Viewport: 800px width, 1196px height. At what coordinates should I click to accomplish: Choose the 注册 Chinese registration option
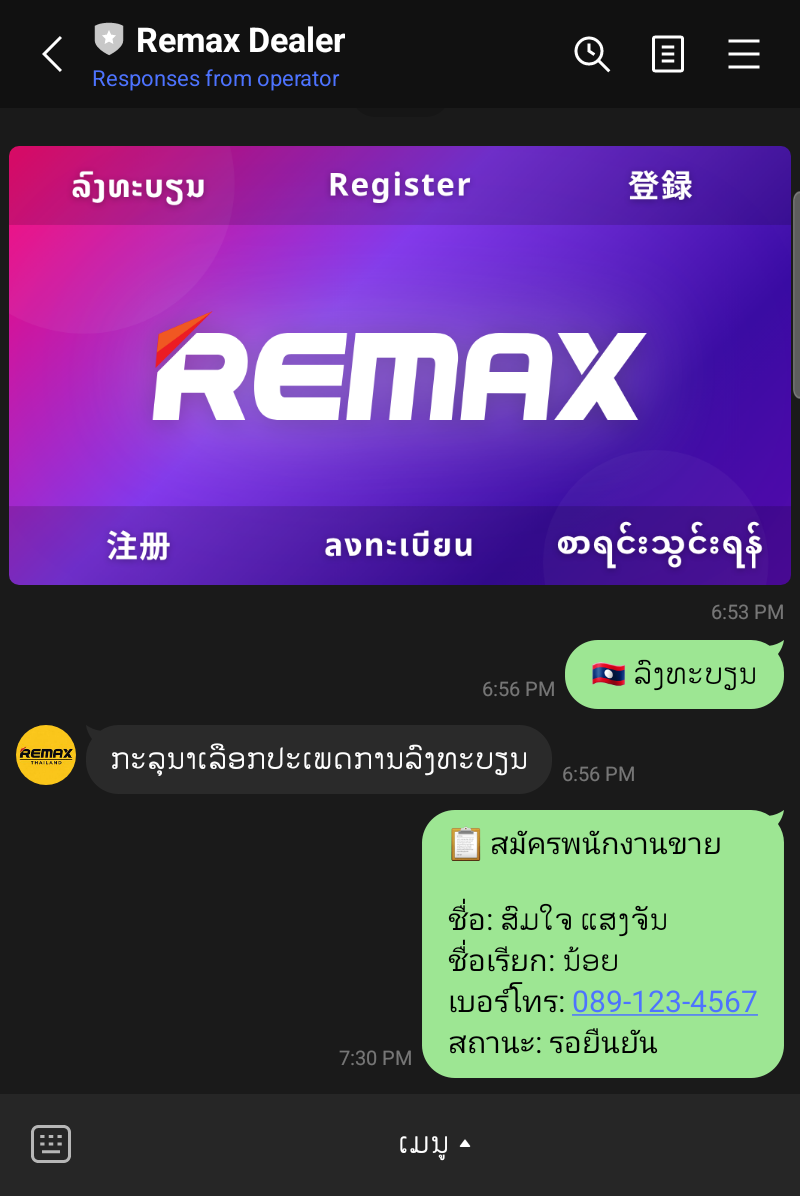(x=137, y=546)
